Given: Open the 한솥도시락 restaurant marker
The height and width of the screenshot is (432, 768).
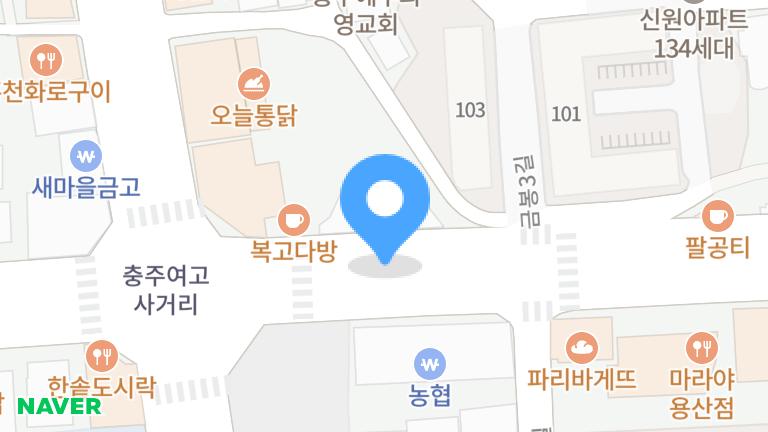Looking at the screenshot, I should click(x=102, y=356).
